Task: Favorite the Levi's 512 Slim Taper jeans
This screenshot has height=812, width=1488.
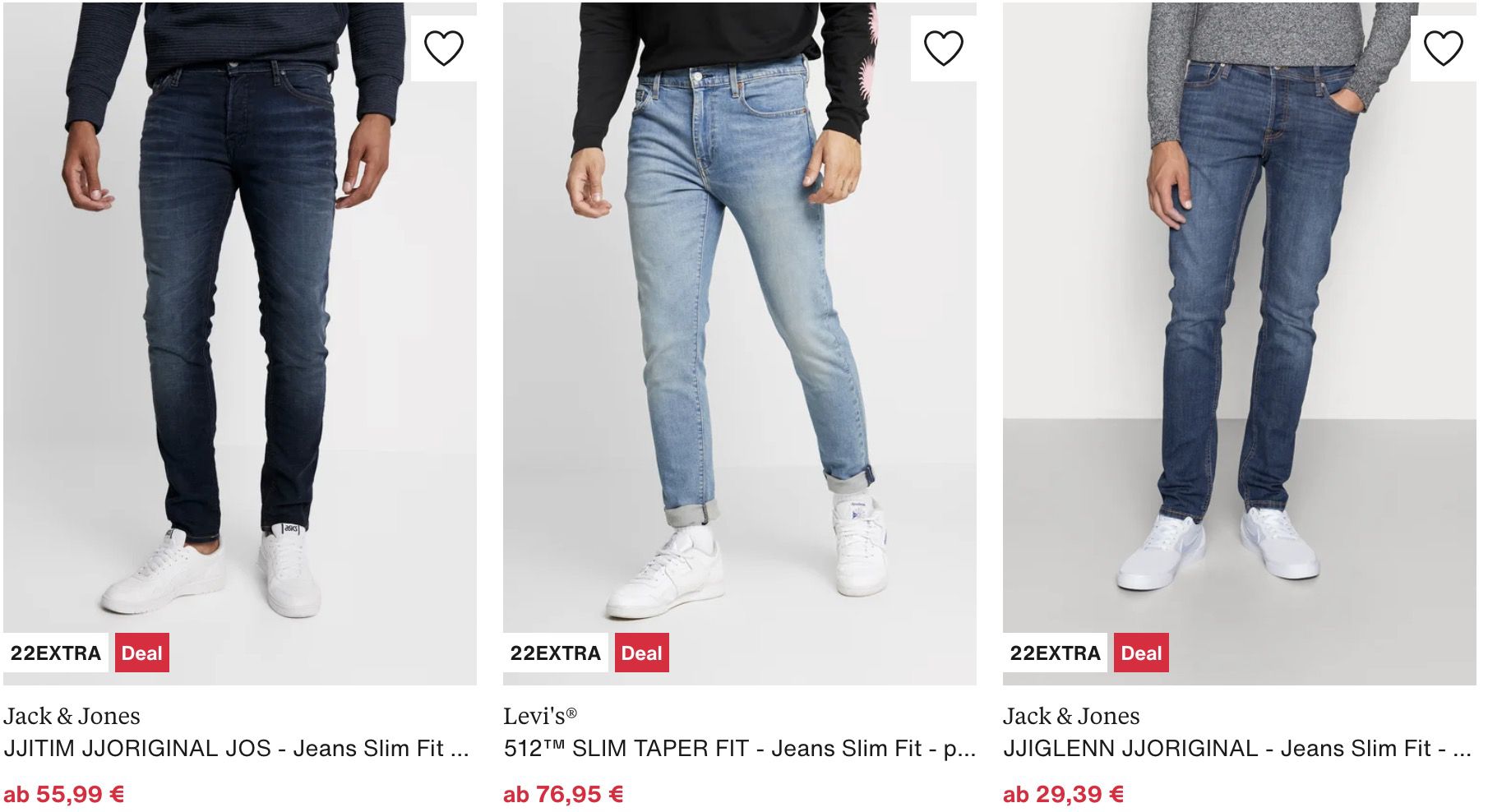Action: [943, 48]
